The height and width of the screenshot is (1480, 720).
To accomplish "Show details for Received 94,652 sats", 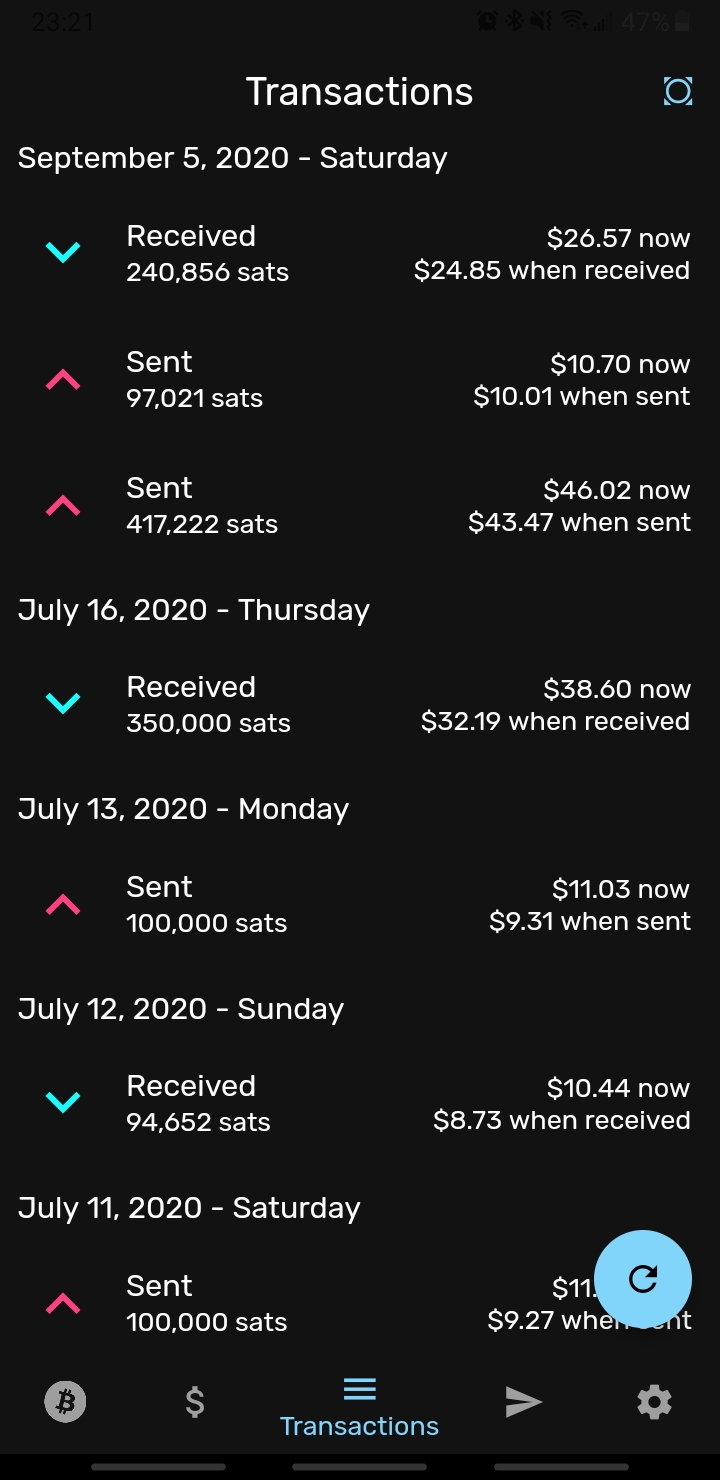I will coord(360,1103).
